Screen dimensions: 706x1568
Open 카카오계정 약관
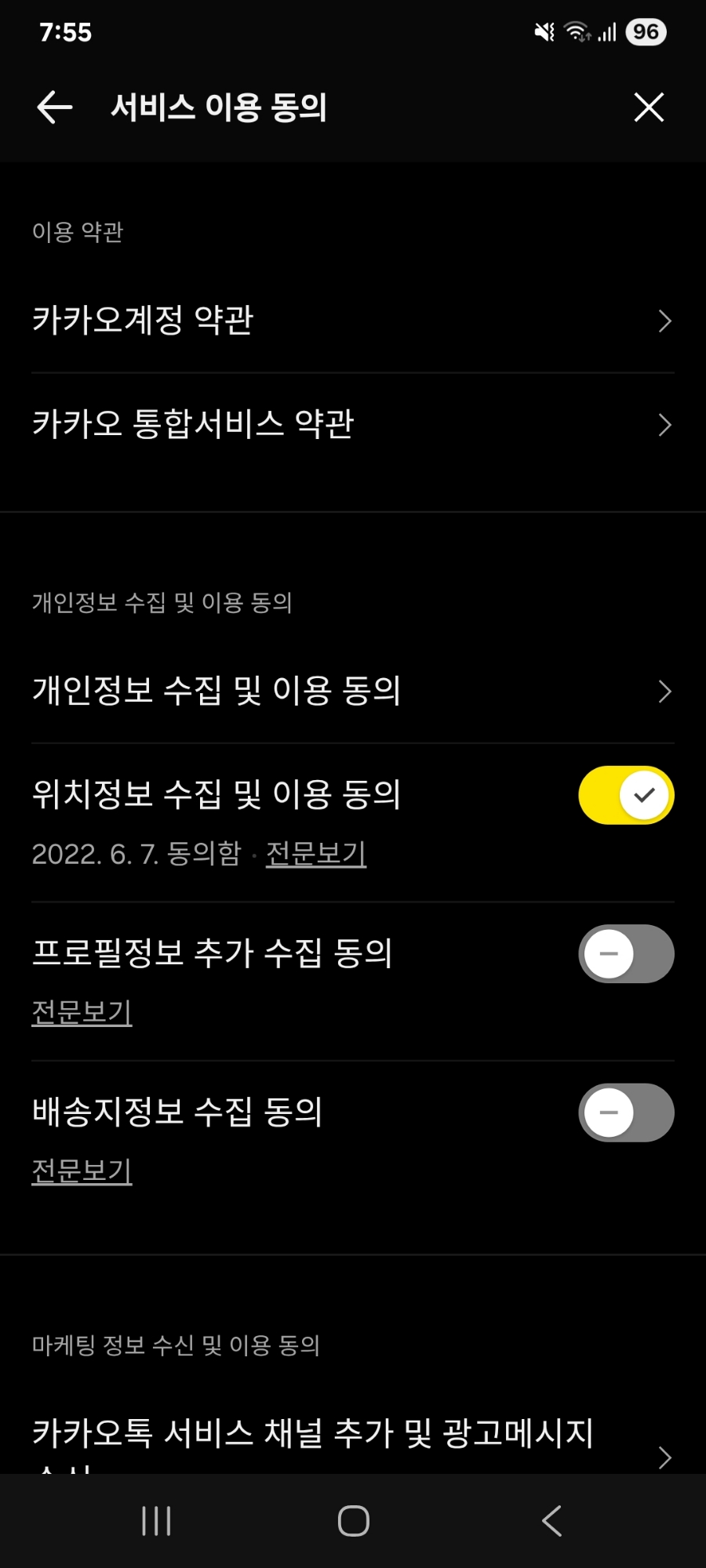click(353, 321)
